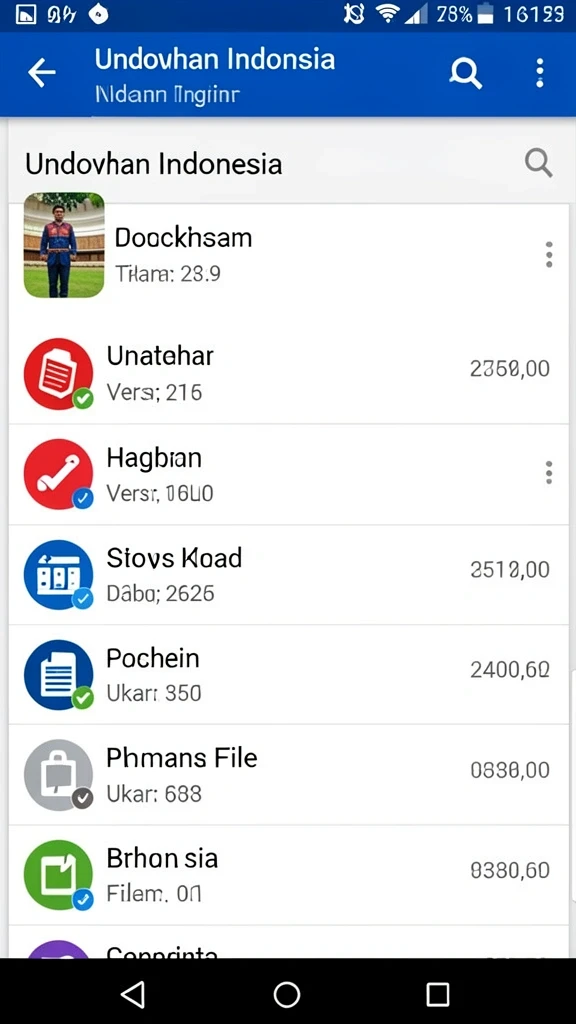Open Stovs Koad from the list
Viewport: 576px width, 1024px height.
pyautogui.click(x=289, y=575)
